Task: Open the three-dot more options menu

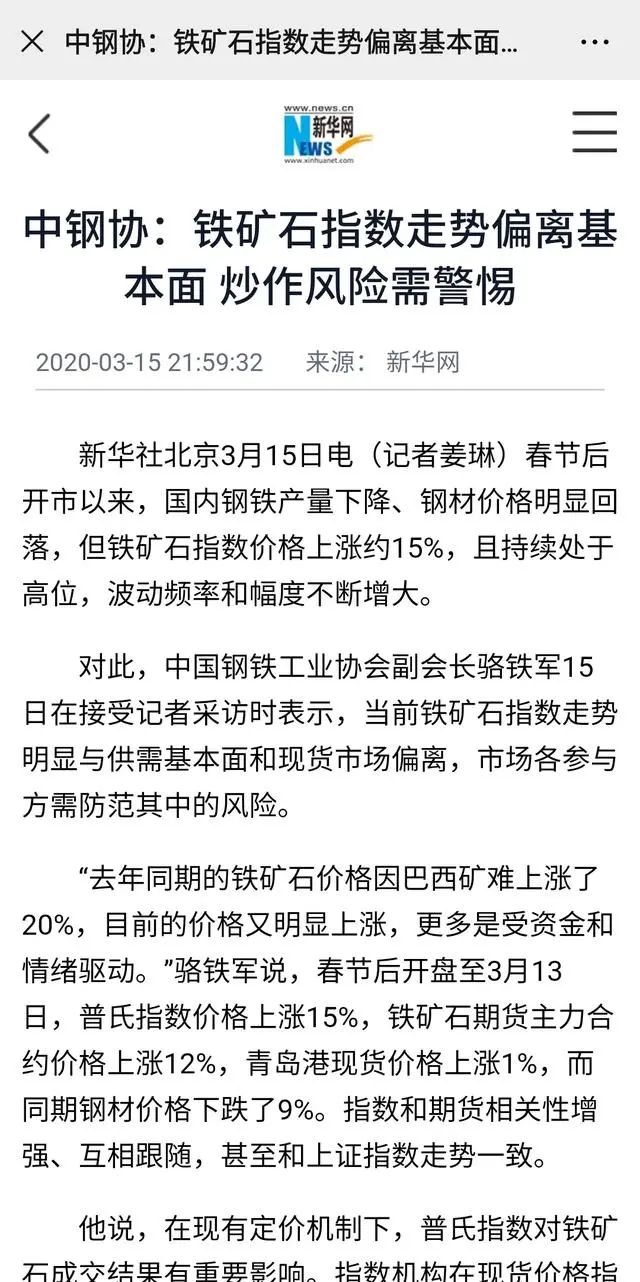Action: pos(594,42)
